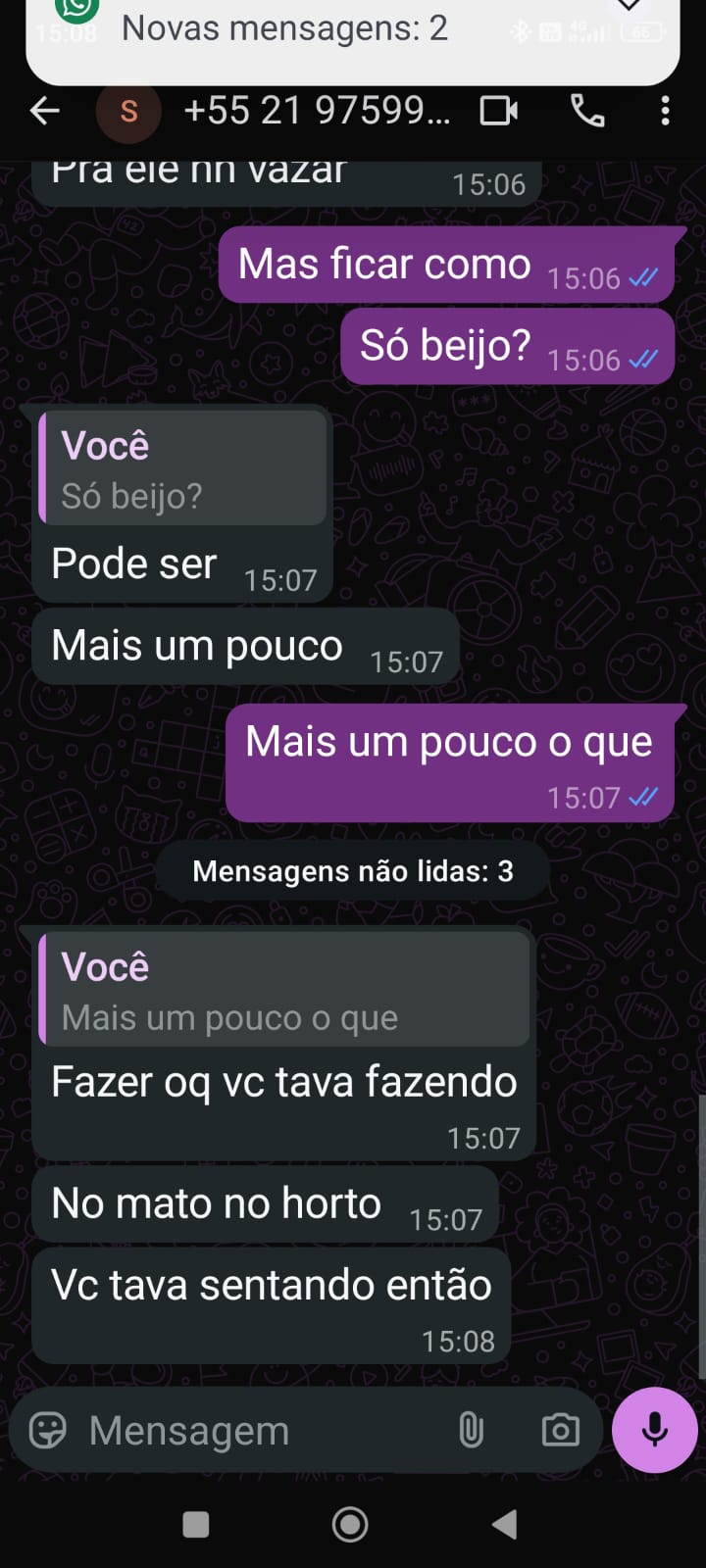Start a video call
706x1568 pixels.
click(498, 112)
